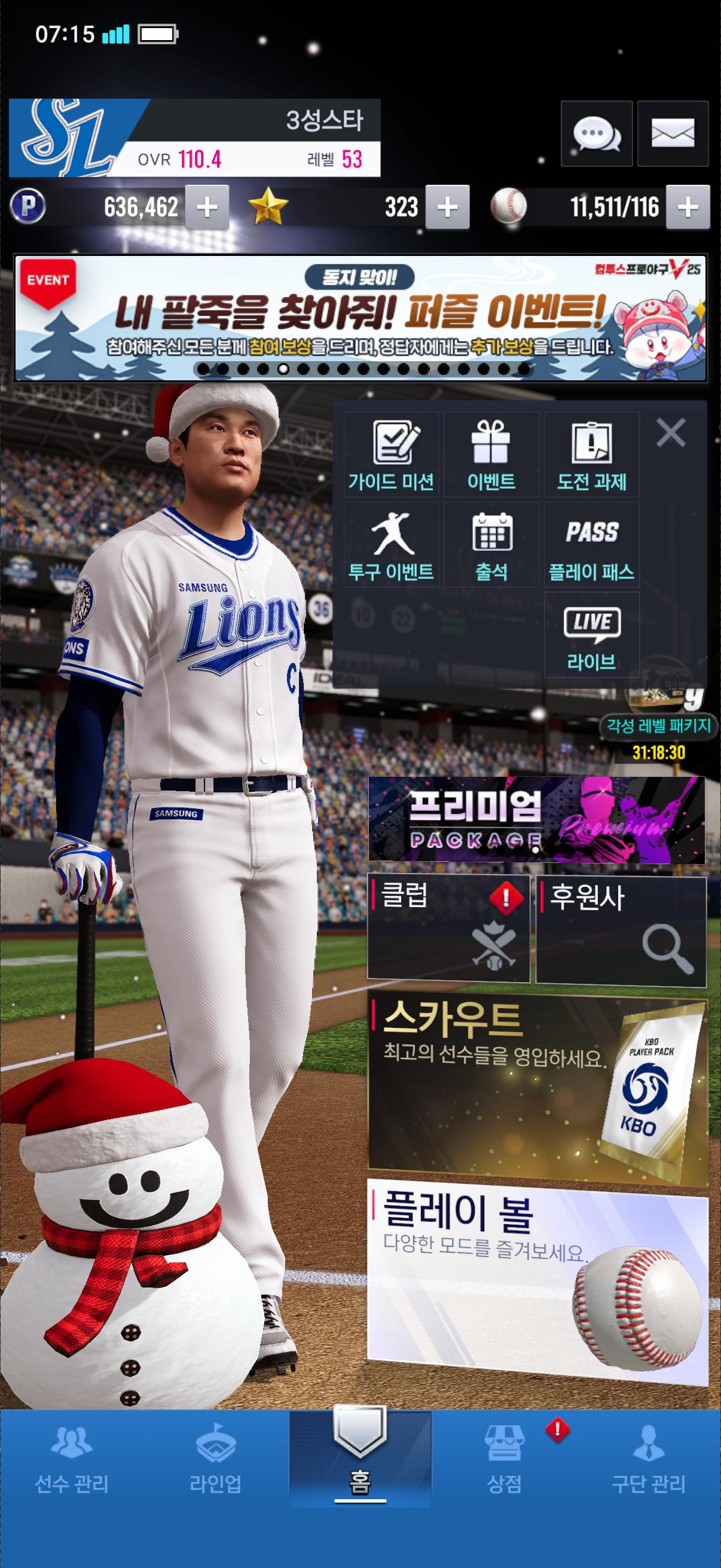Add more stars with the plus button
Image resolution: width=721 pixels, height=1568 pixels.
447,208
